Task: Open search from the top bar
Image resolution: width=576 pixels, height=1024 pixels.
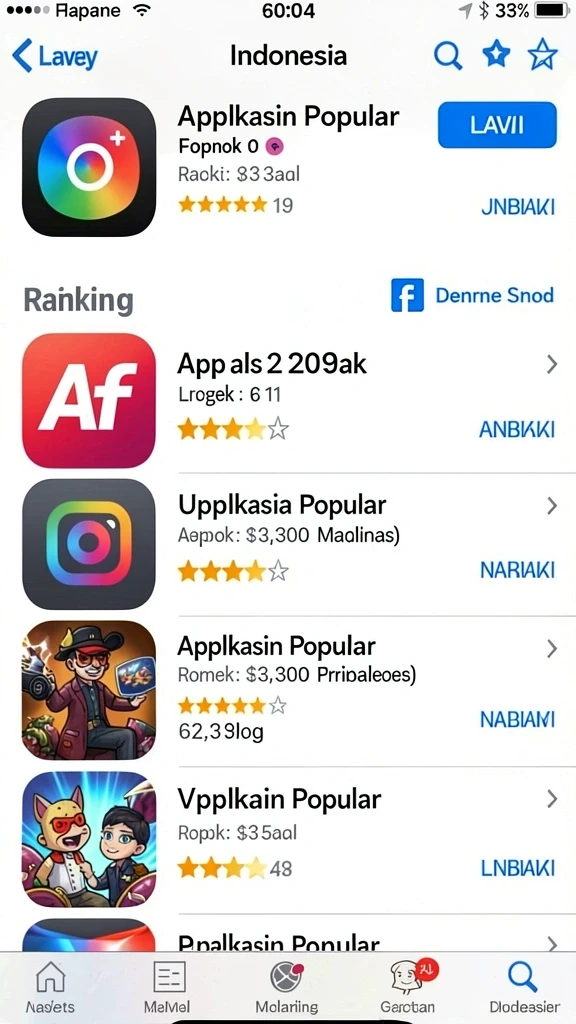Action: (x=448, y=56)
